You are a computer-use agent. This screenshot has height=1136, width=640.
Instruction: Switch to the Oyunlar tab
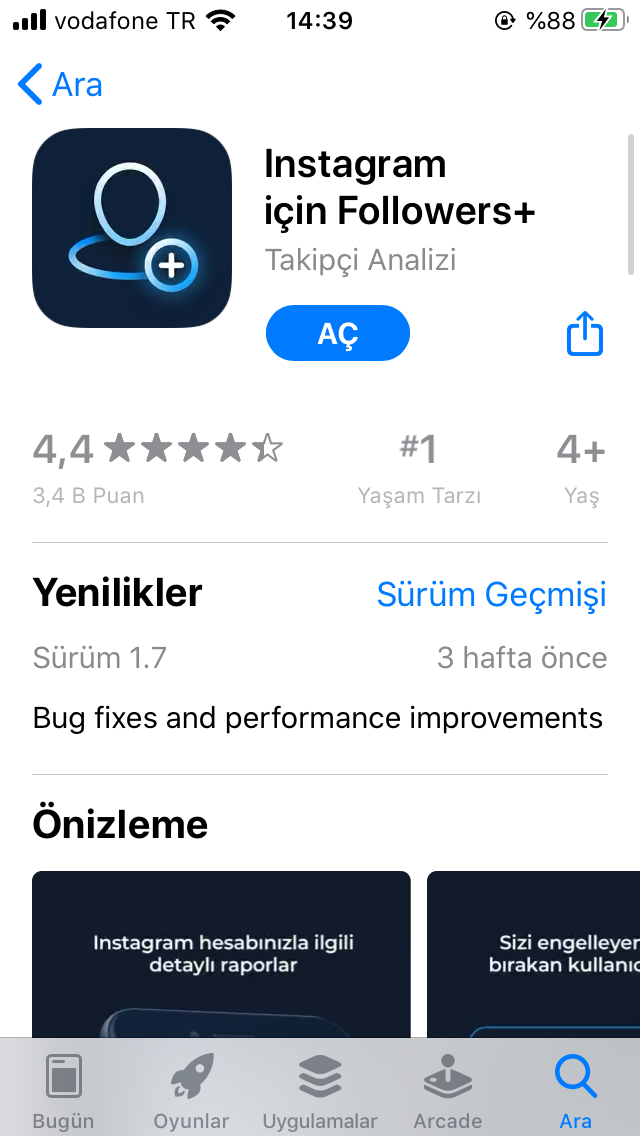click(x=191, y=1090)
